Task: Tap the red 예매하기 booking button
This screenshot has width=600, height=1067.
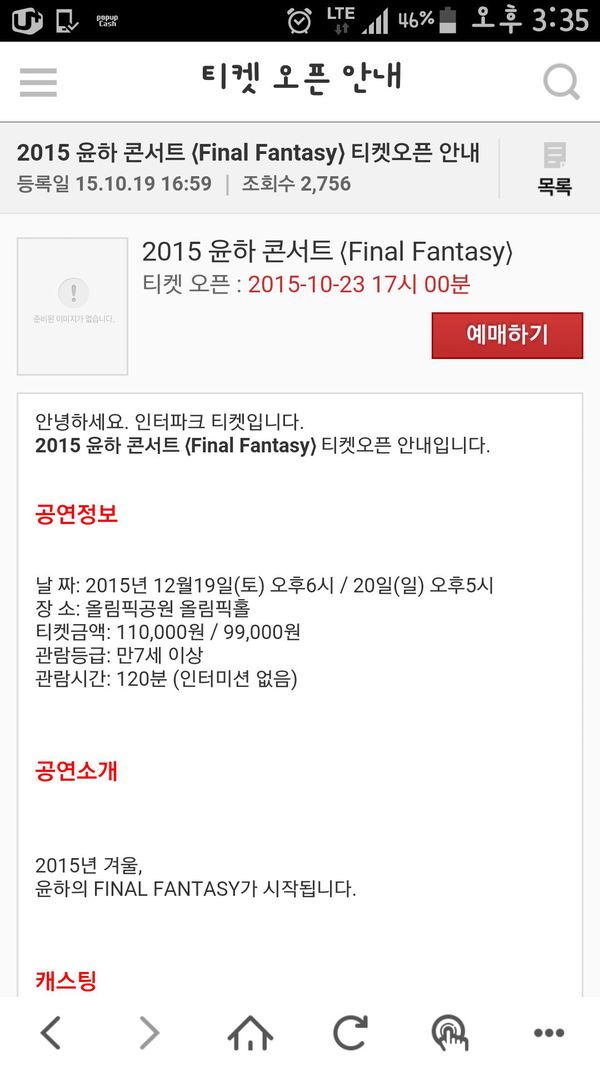Action: pos(507,335)
